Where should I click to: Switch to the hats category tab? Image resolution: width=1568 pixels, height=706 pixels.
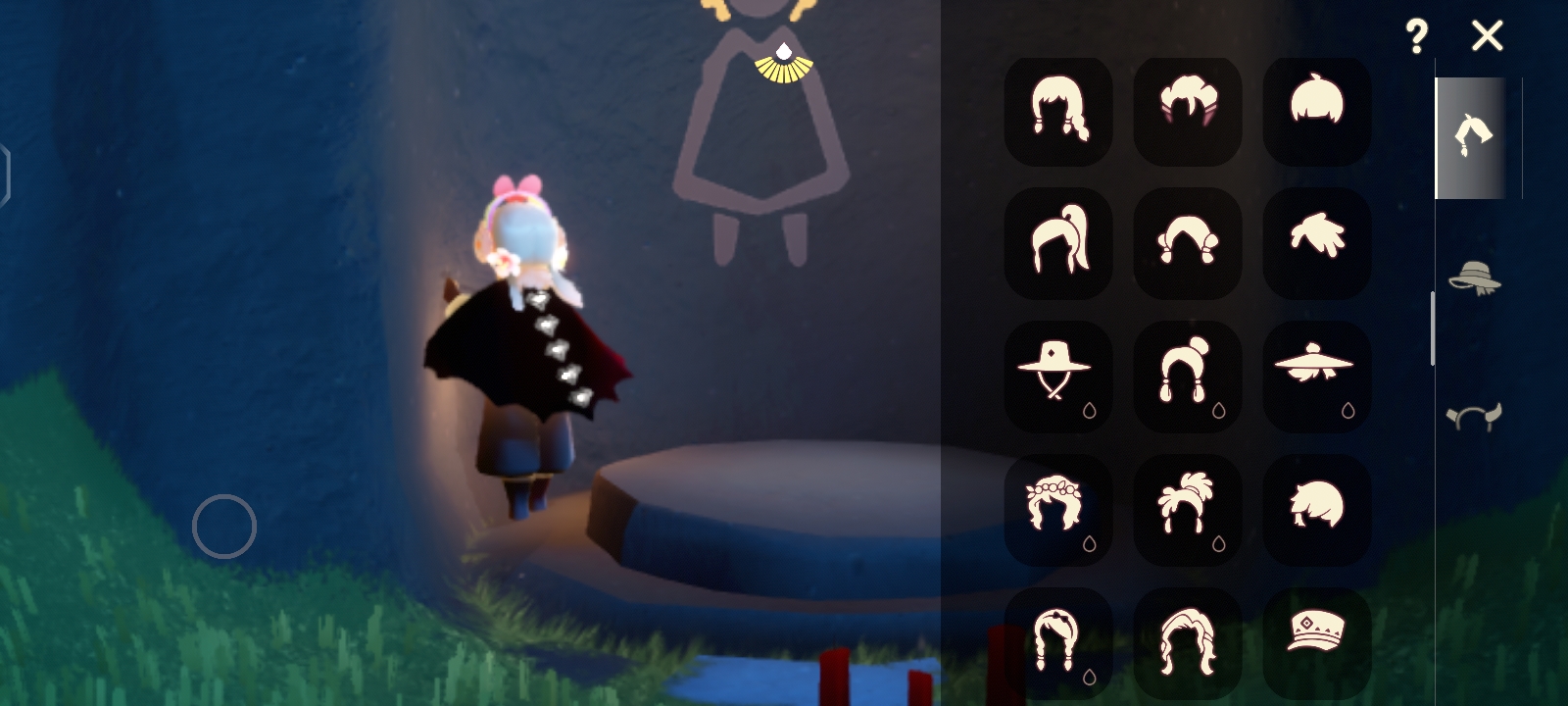click(1474, 278)
